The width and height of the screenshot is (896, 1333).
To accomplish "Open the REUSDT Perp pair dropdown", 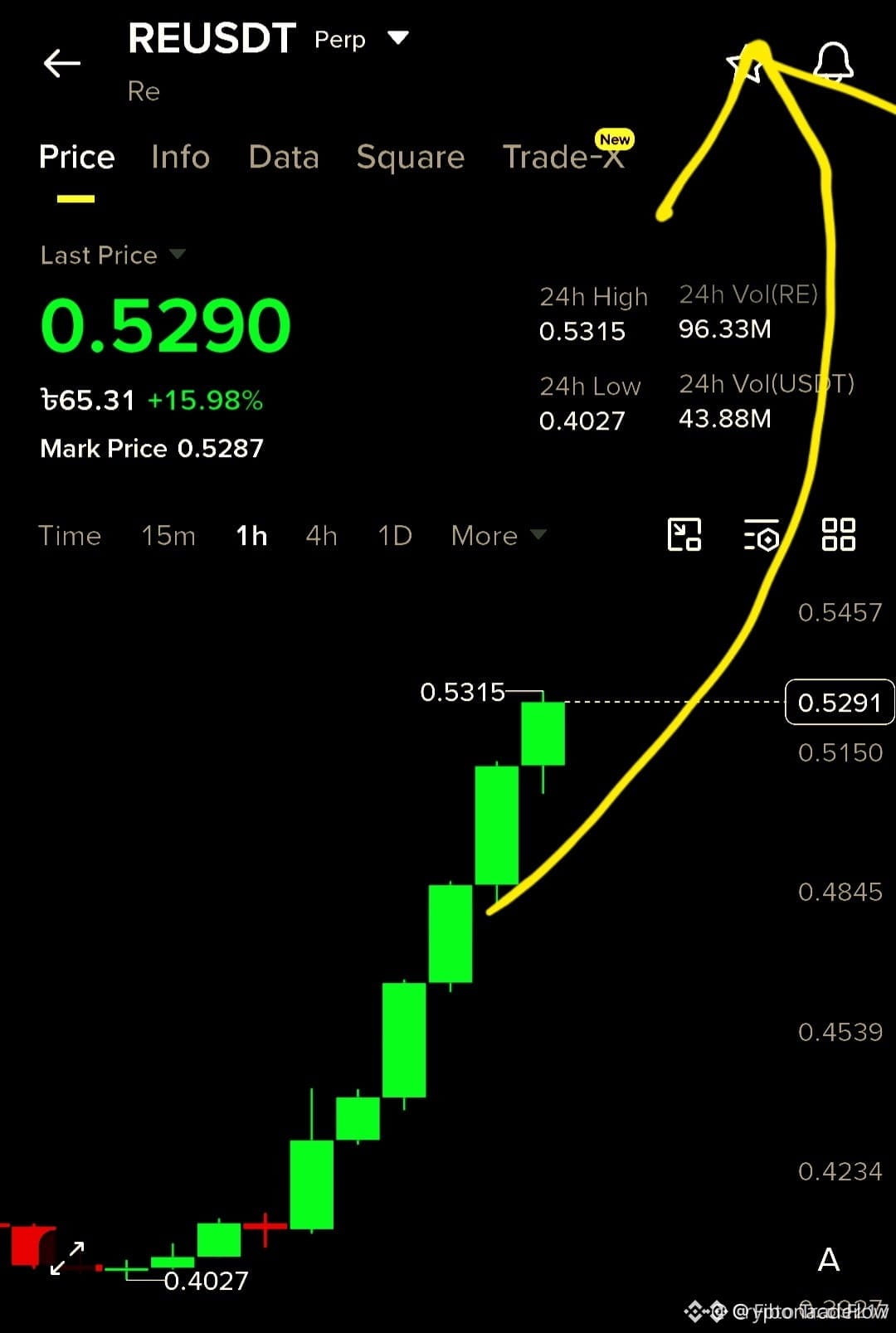I will point(398,37).
